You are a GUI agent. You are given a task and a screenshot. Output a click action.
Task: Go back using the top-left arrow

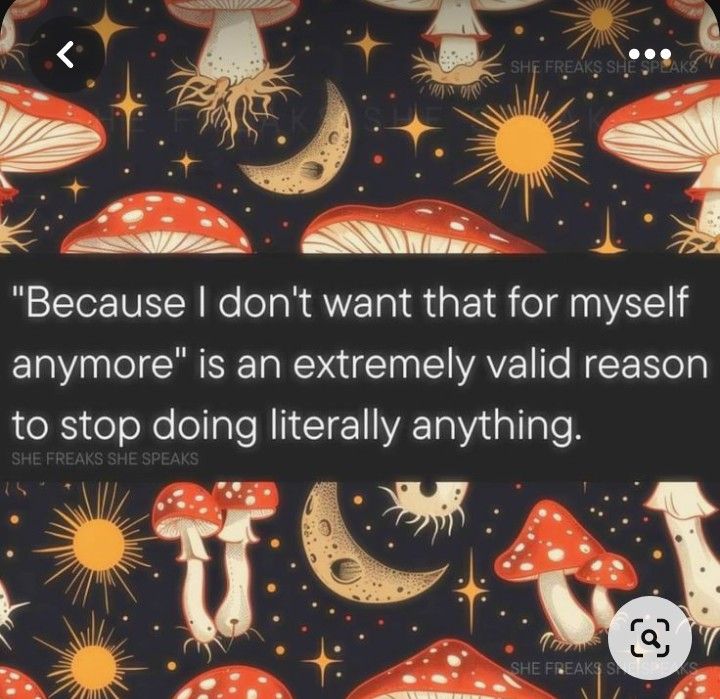pyautogui.click(x=65, y=57)
